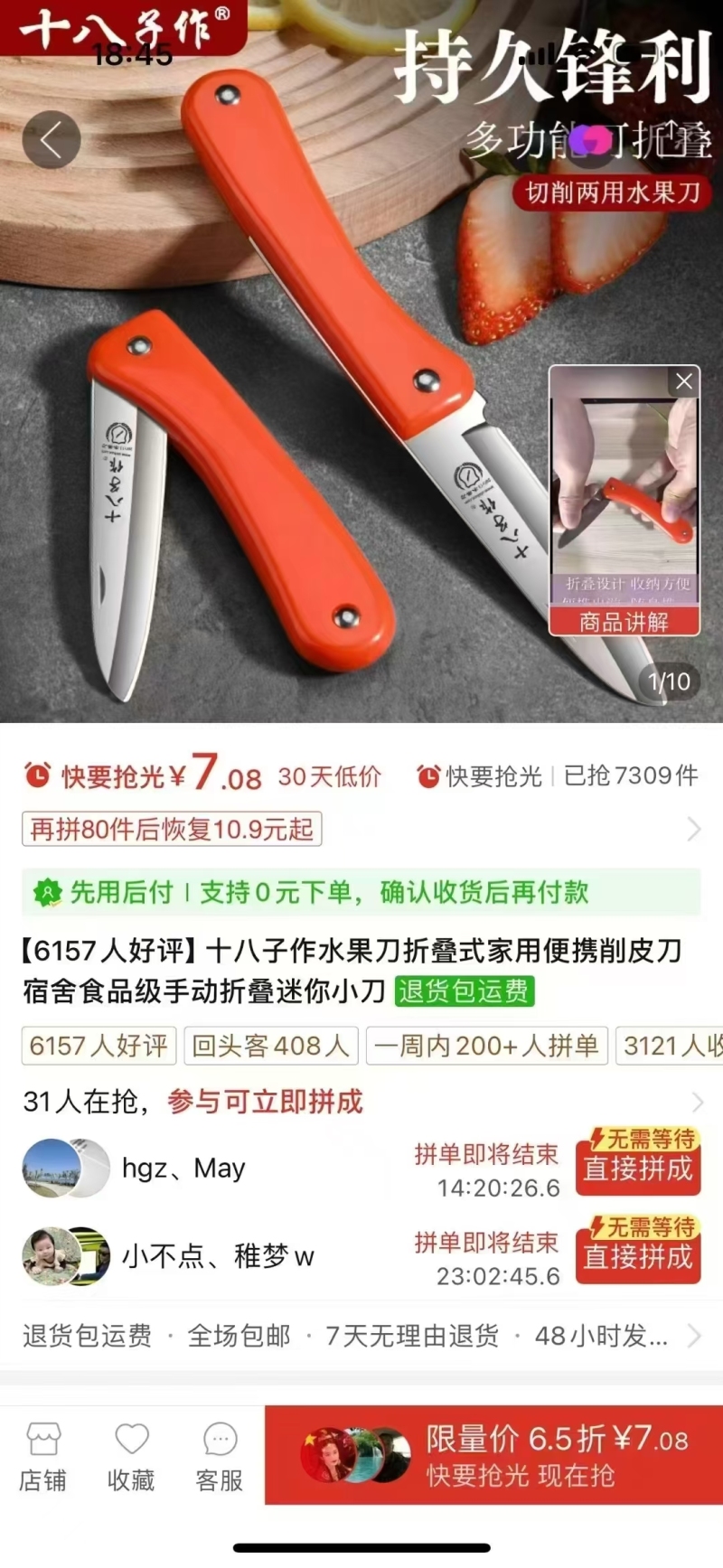
Task: Expand the 31人在抢 group list
Action: [x=361, y=1102]
